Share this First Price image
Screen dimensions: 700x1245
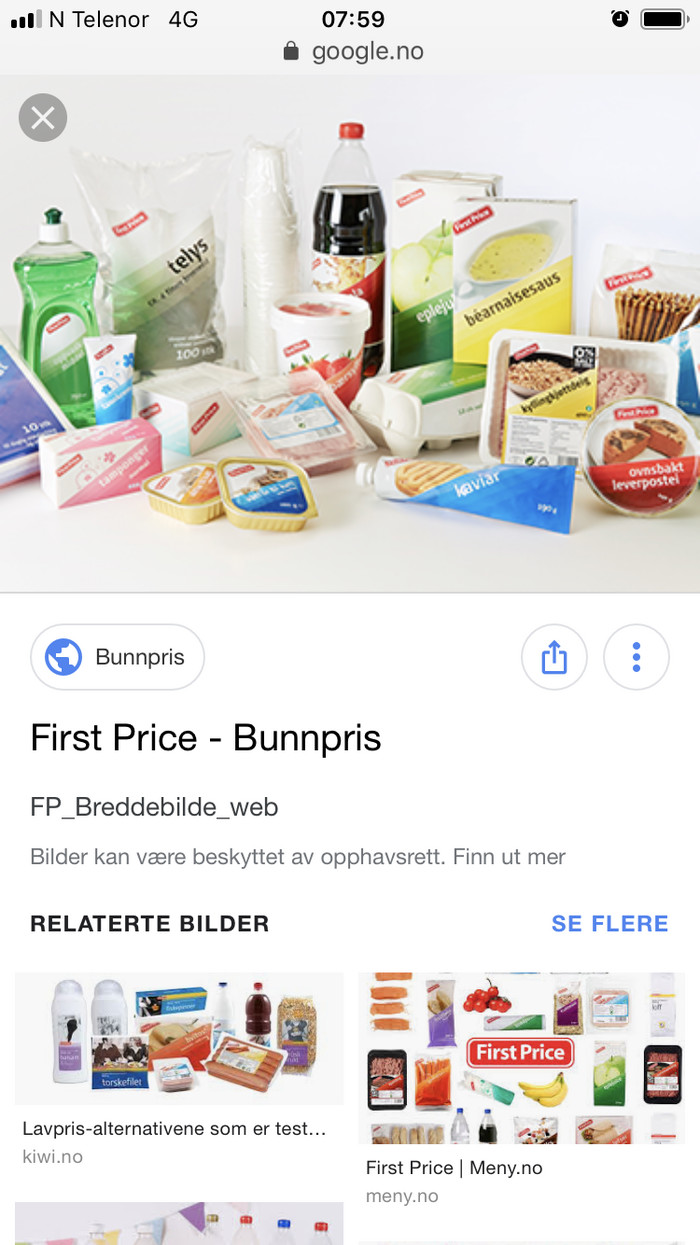[554, 657]
